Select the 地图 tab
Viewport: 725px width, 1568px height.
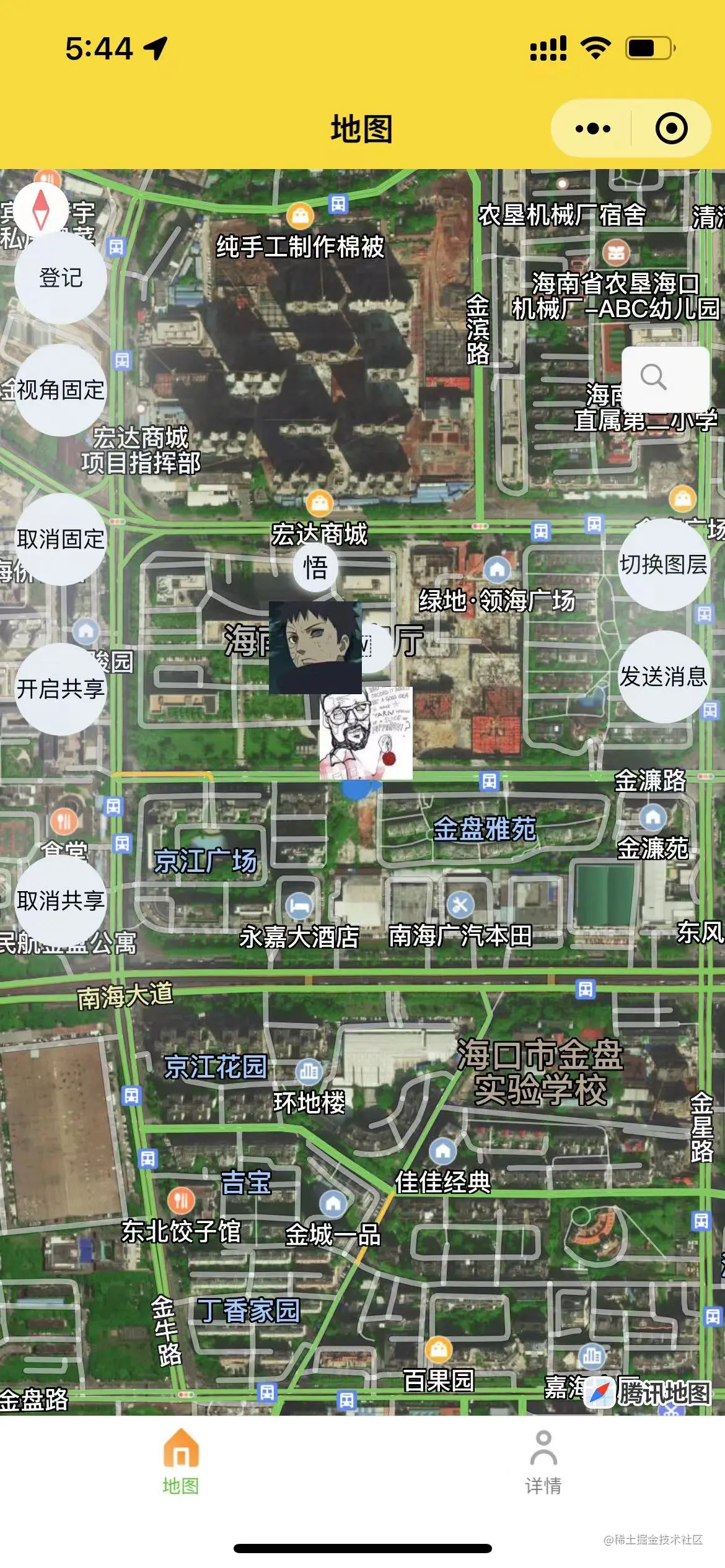pyautogui.click(x=181, y=1463)
